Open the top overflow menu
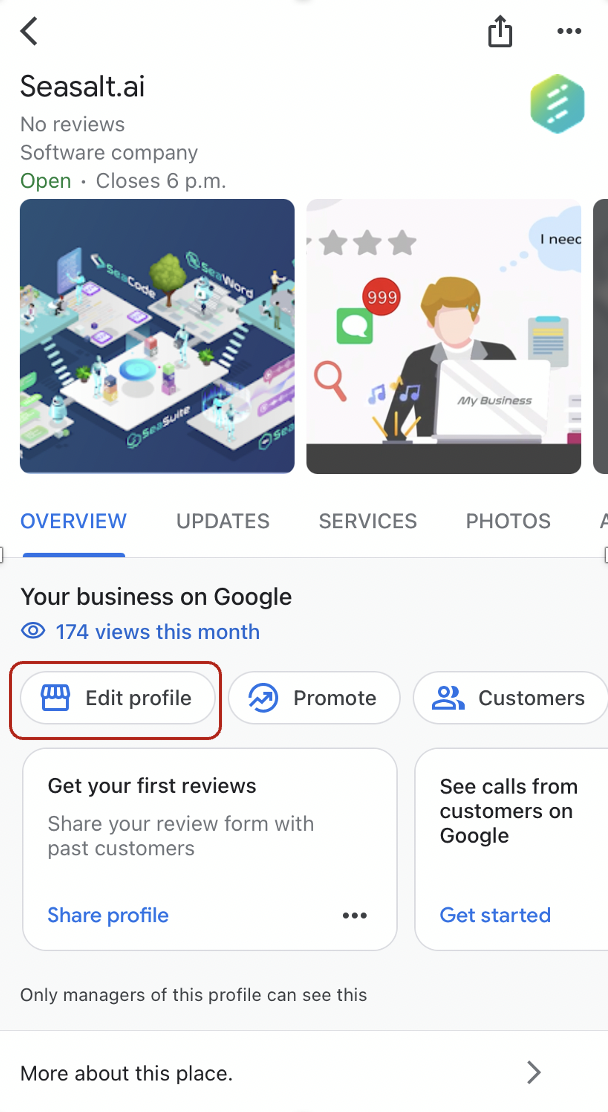Screen dimensions: 608x1112 pos(569,31)
